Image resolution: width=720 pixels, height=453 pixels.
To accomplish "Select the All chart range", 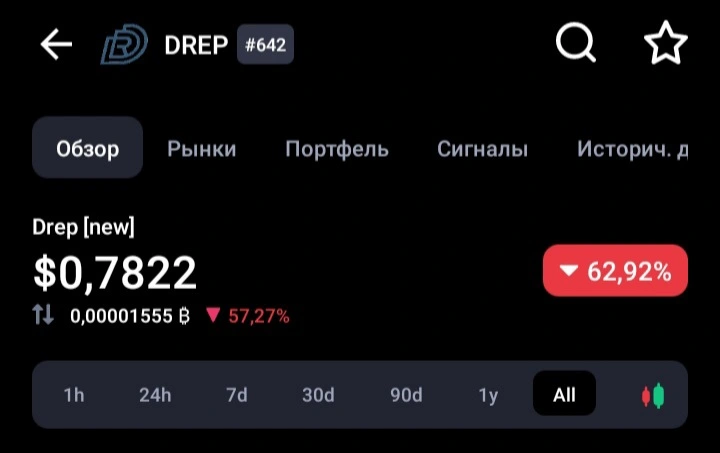I will 564,394.
